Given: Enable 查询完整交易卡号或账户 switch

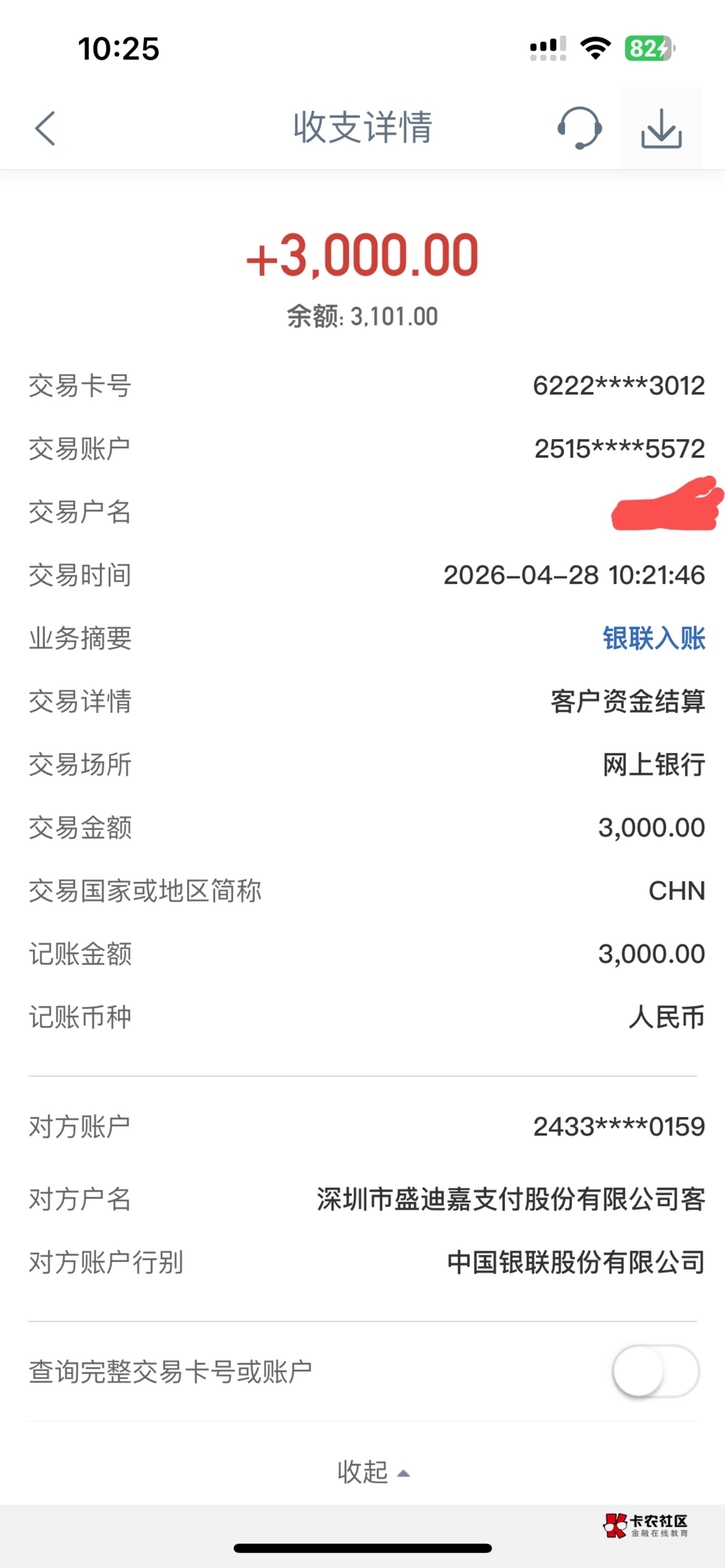Looking at the screenshot, I should (656, 1371).
